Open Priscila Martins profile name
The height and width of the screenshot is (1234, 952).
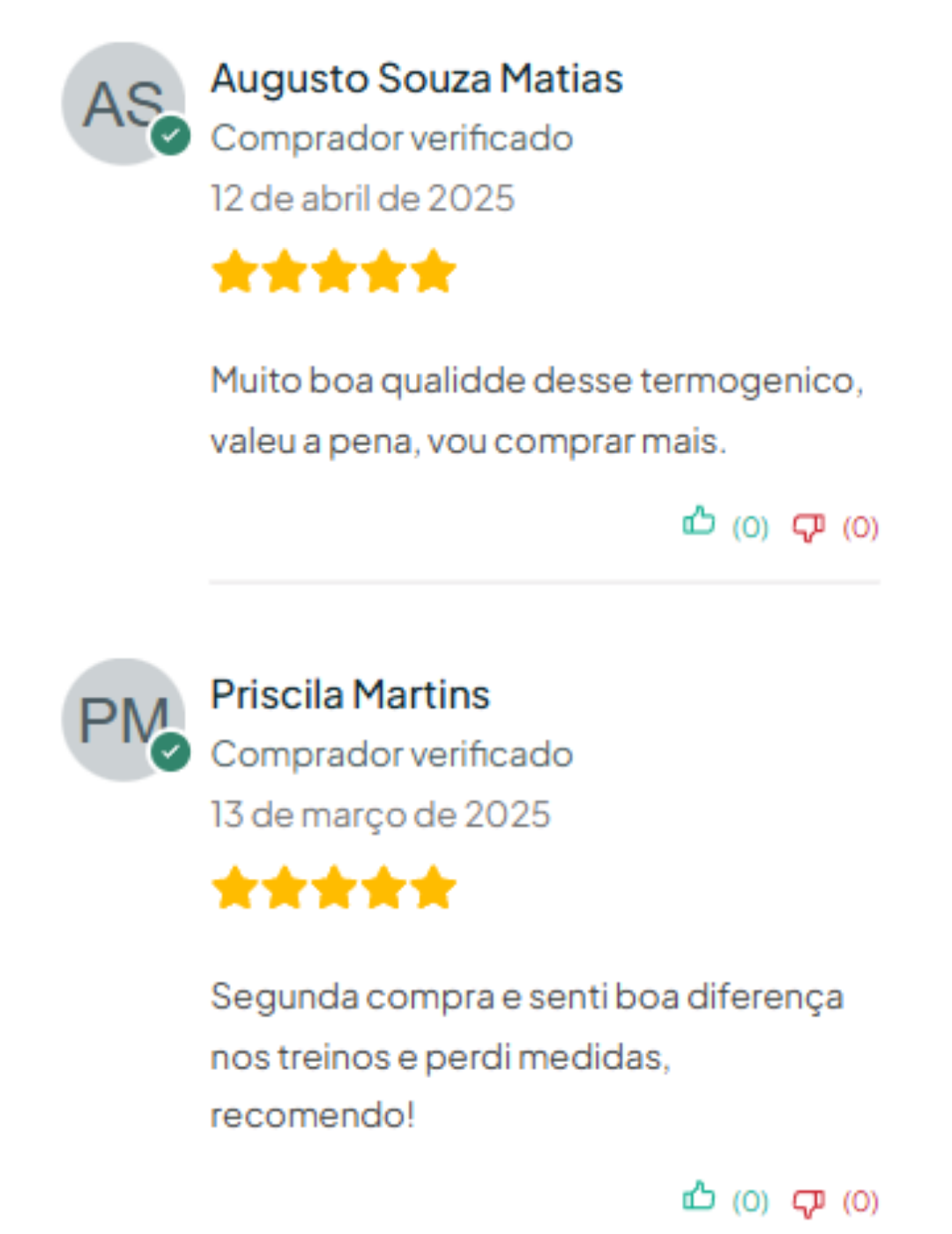pos(349,695)
